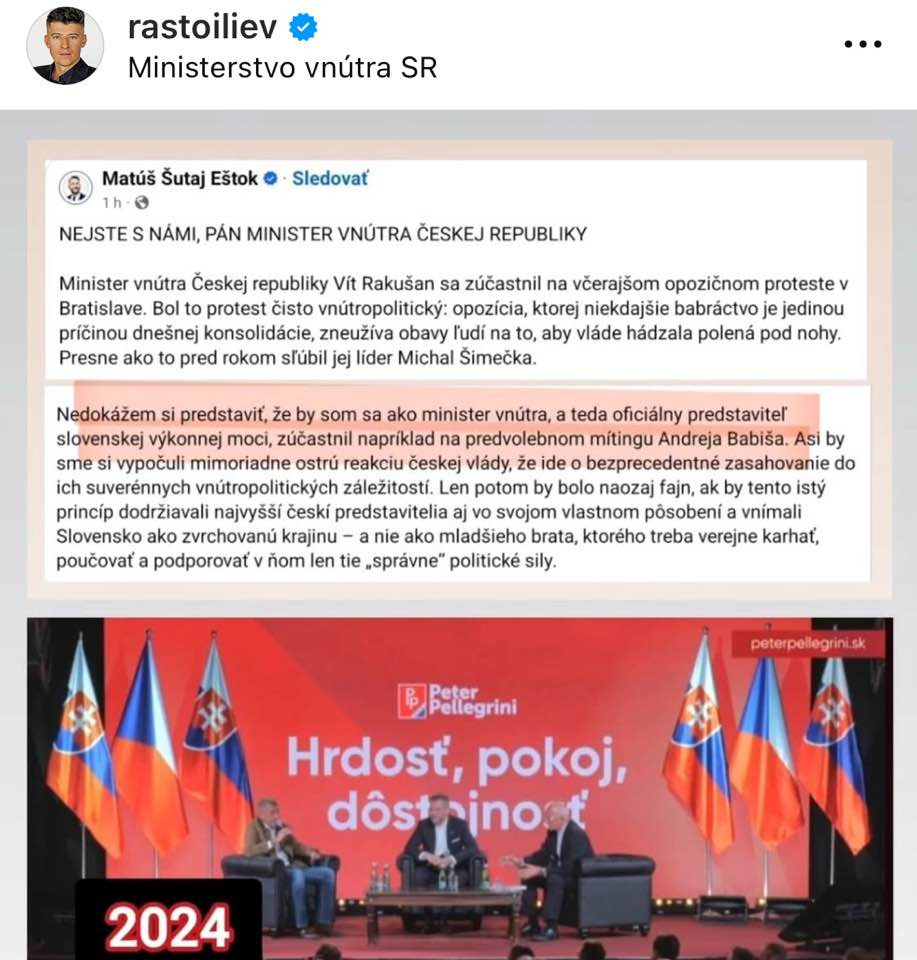Image resolution: width=917 pixels, height=960 pixels.
Task: Open the post's three-dot options menu
Action: [x=863, y=44]
